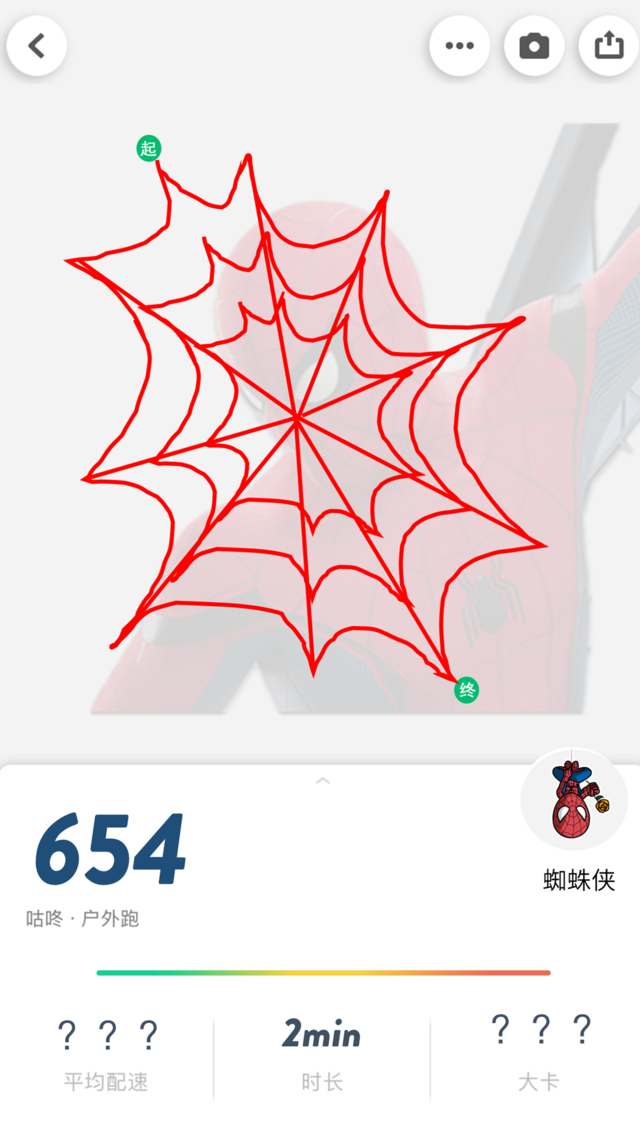Open the 蜘蛛侠 Spider-Man avatar

[574, 801]
